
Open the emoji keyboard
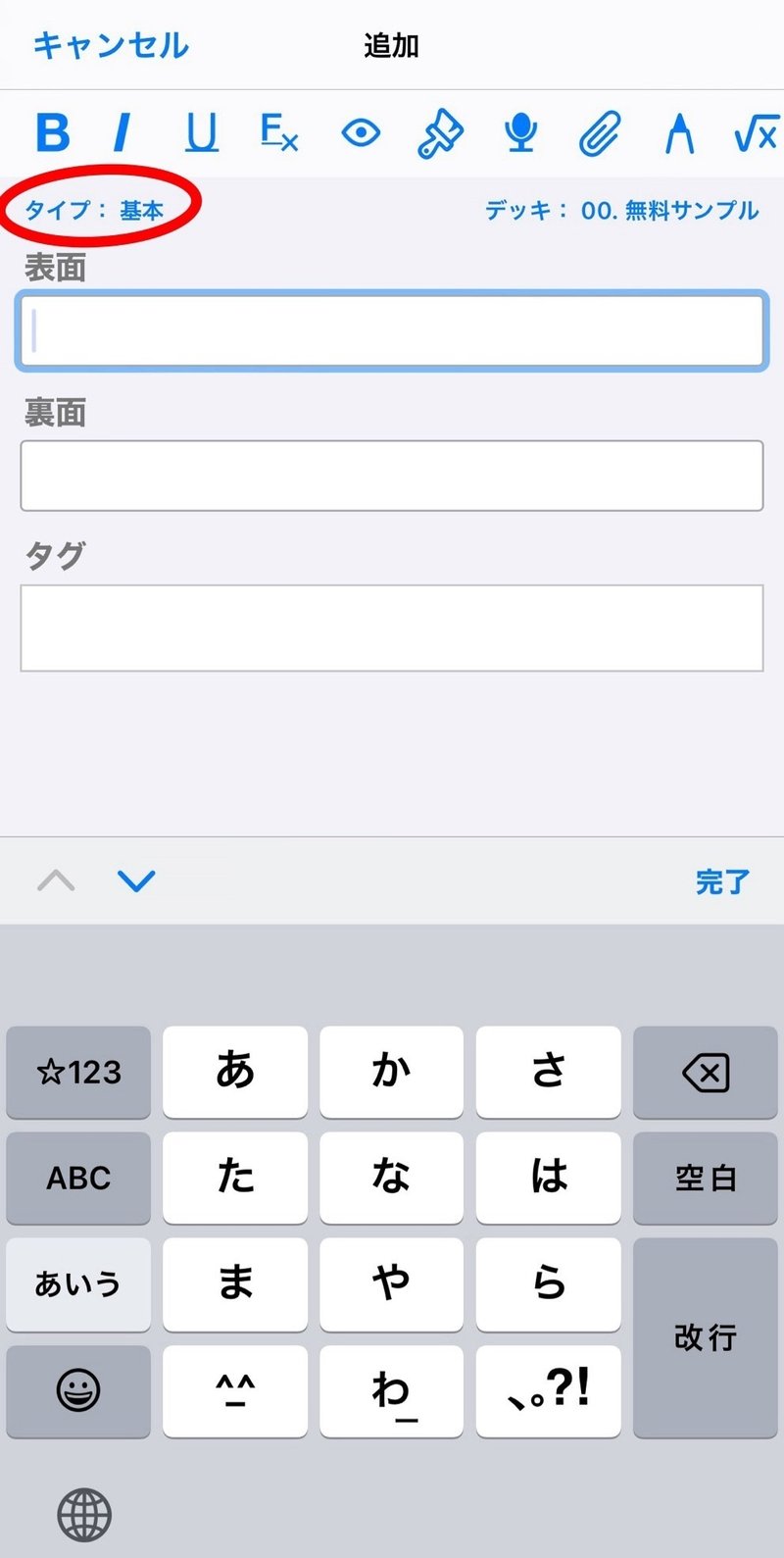78,1390
